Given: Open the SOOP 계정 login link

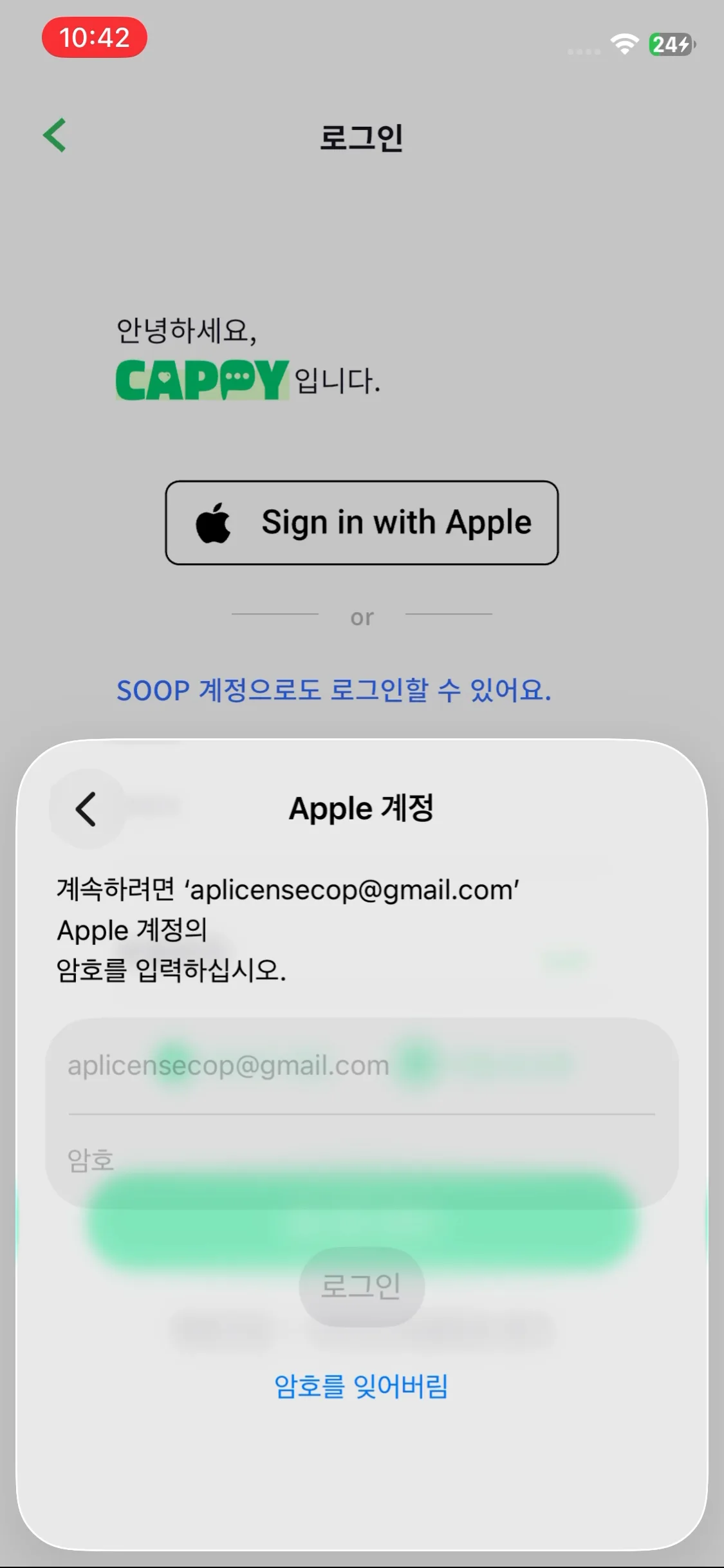Looking at the screenshot, I should click(334, 690).
